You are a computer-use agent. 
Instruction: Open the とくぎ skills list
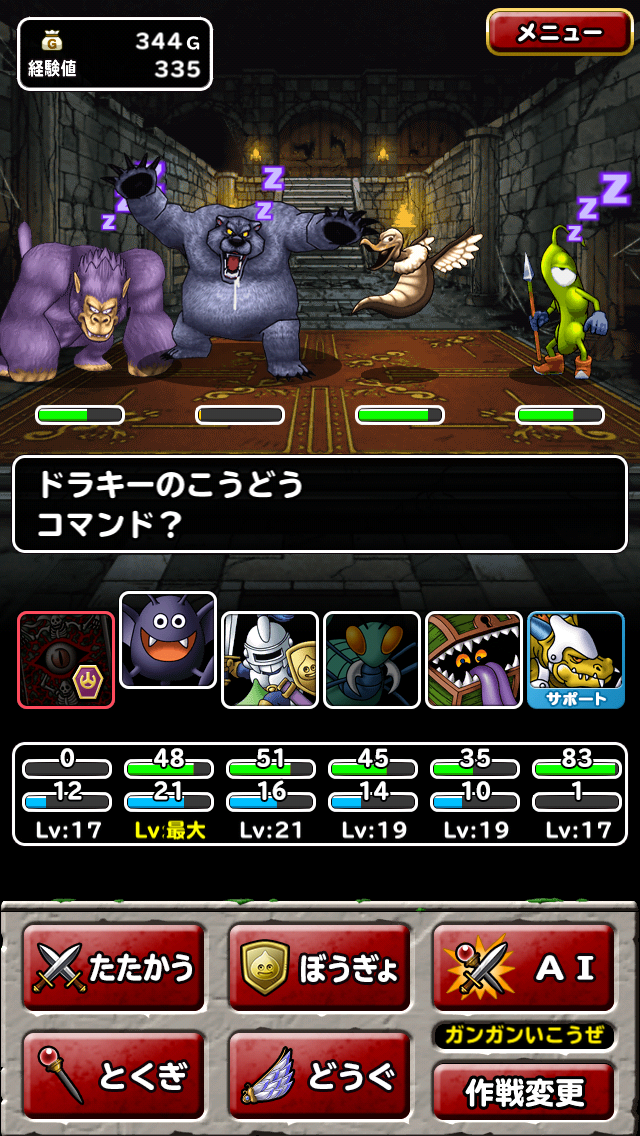pyautogui.click(x=113, y=1076)
